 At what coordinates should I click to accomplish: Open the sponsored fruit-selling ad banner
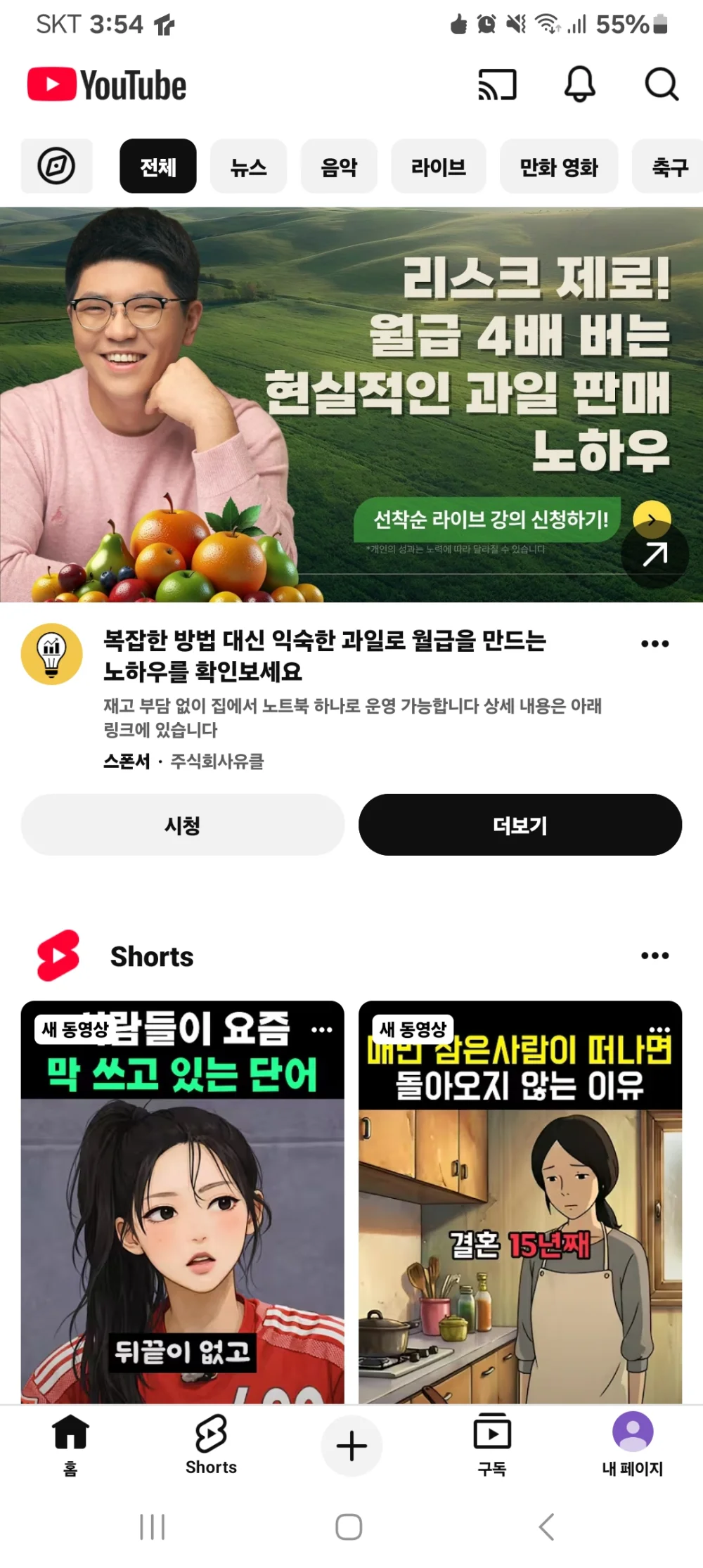351,404
